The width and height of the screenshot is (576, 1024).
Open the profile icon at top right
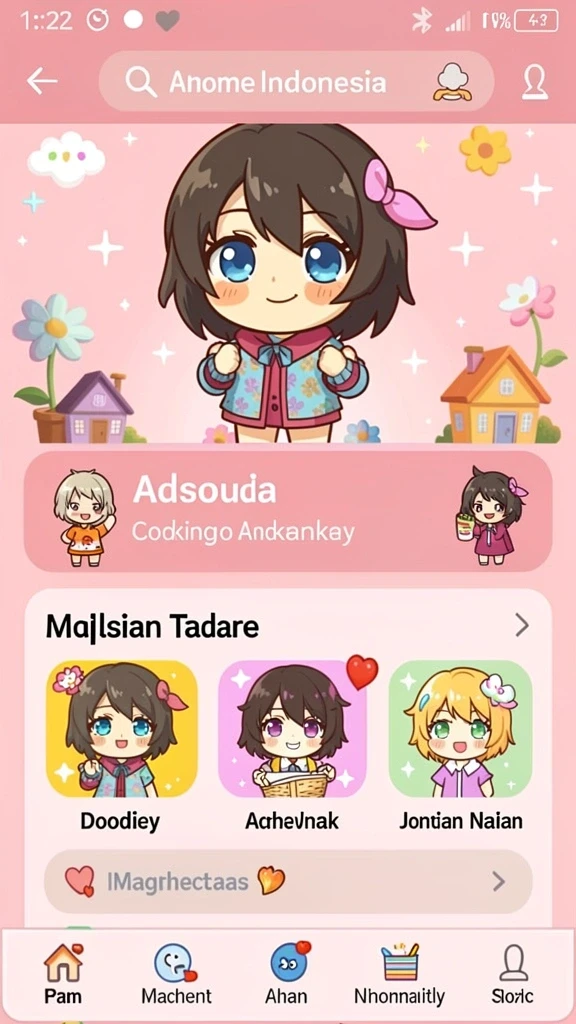tap(534, 83)
